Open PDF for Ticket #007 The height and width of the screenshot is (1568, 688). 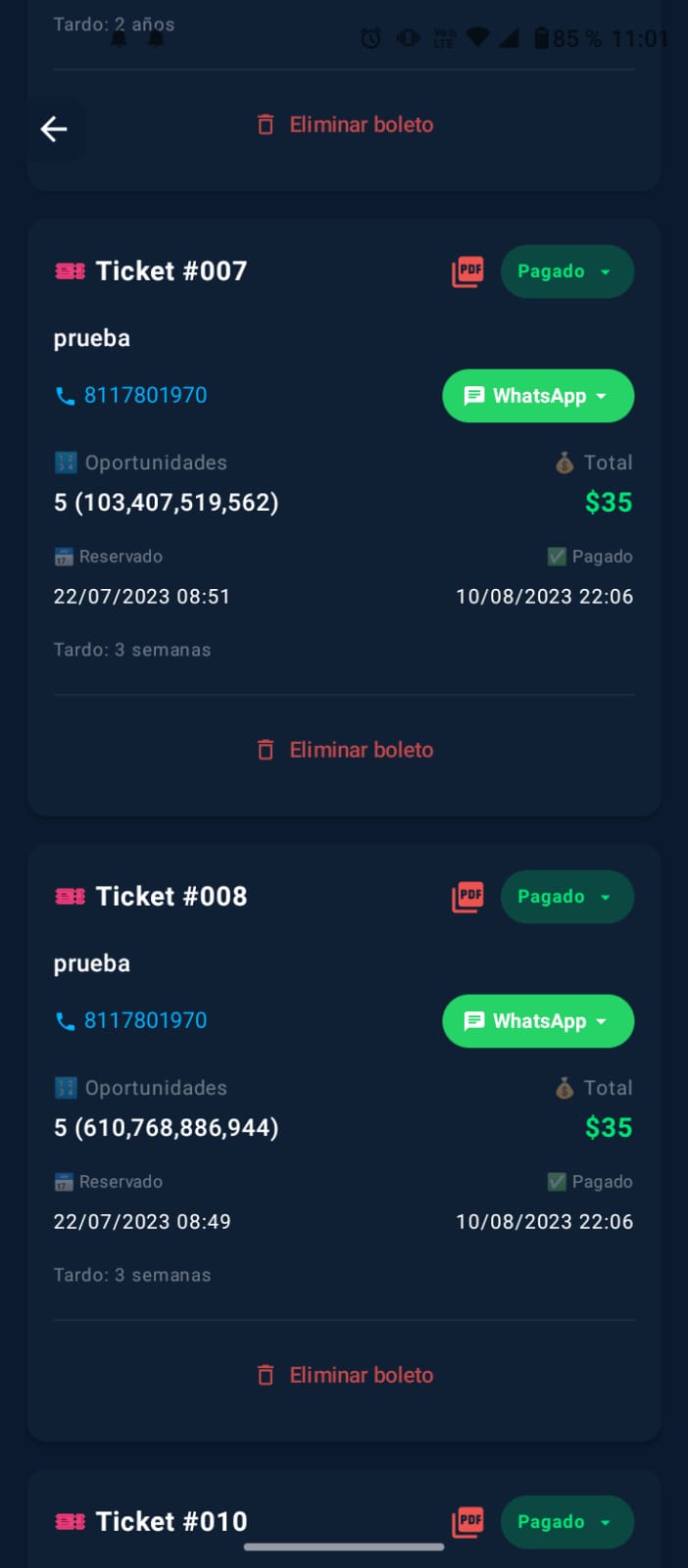pyautogui.click(x=467, y=271)
